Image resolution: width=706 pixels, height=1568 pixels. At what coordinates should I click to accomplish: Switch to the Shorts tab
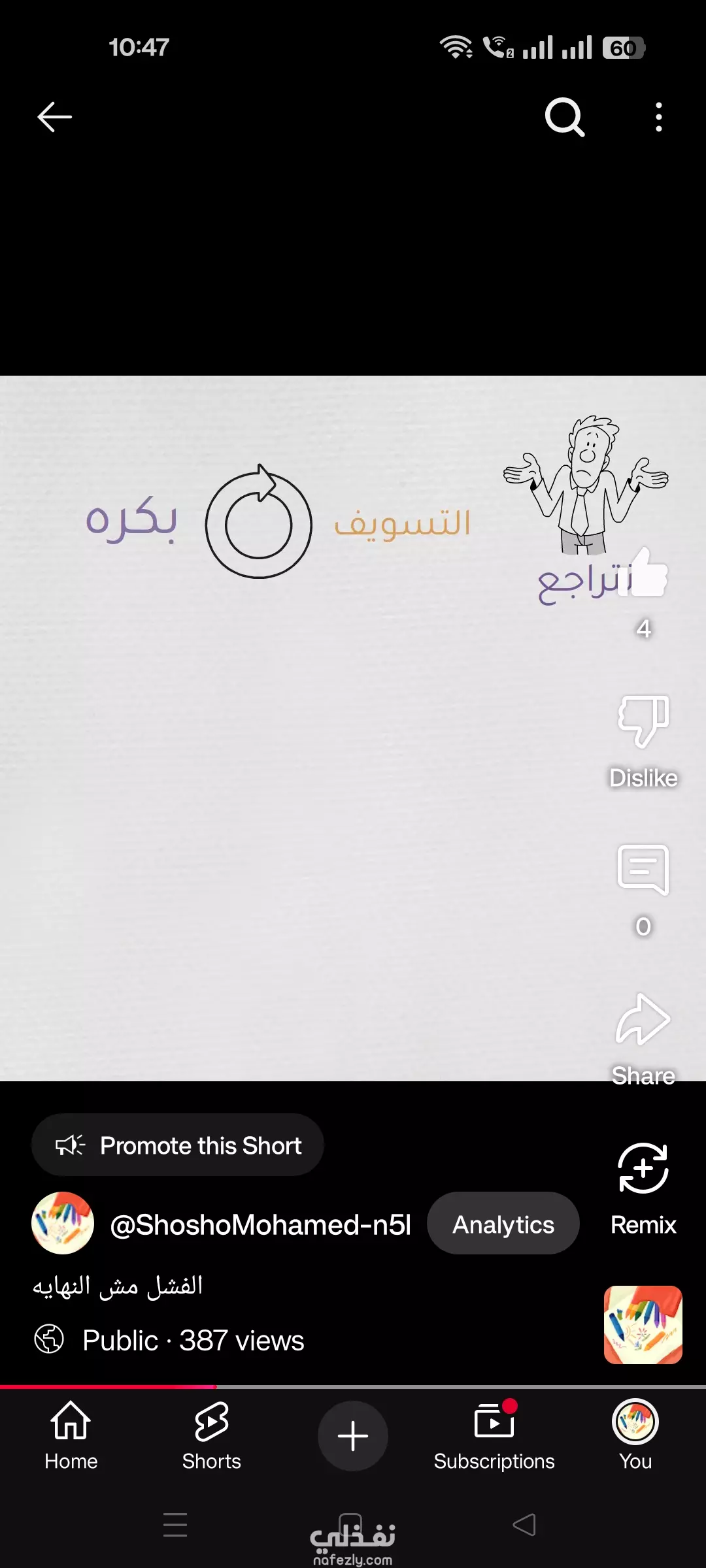(211, 1435)
